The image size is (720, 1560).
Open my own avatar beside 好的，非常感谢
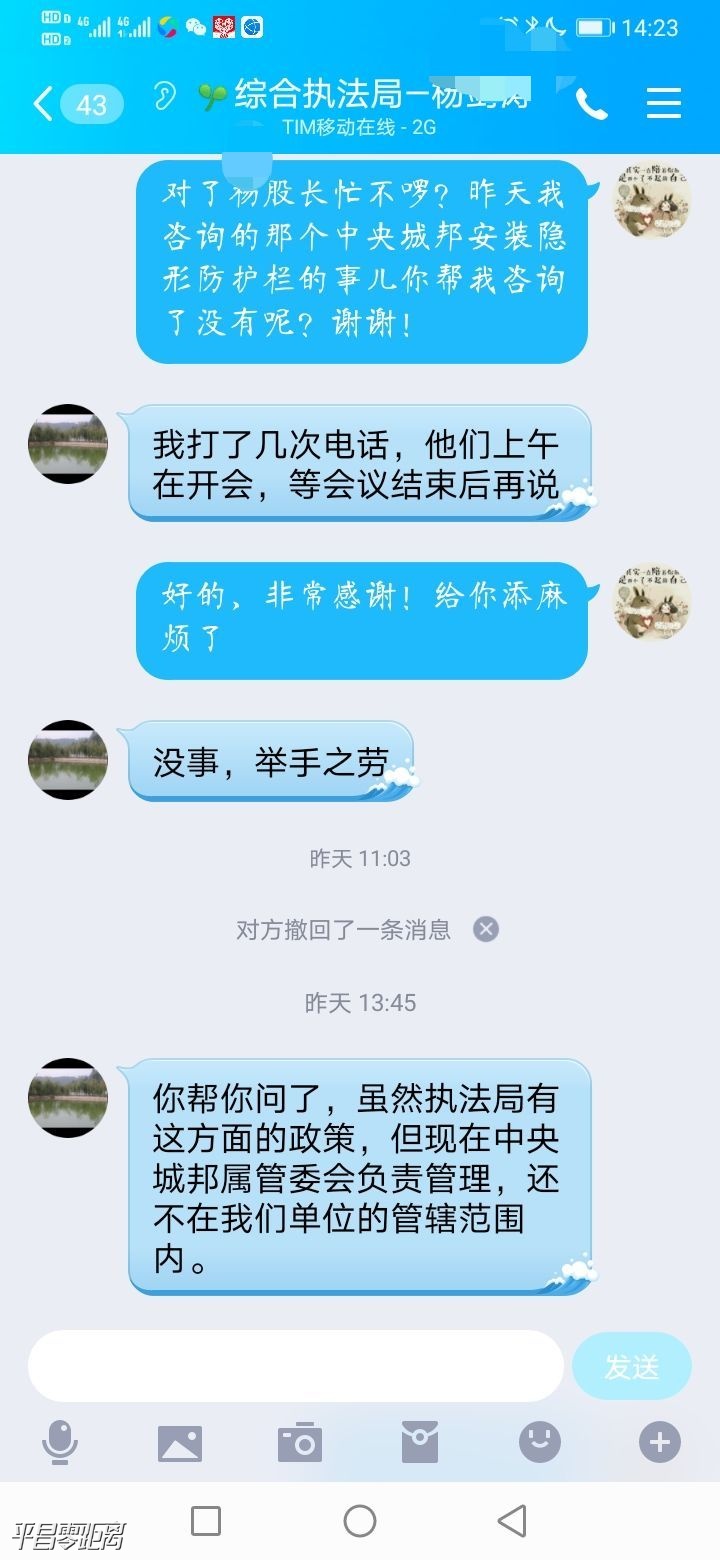point(652,602)
